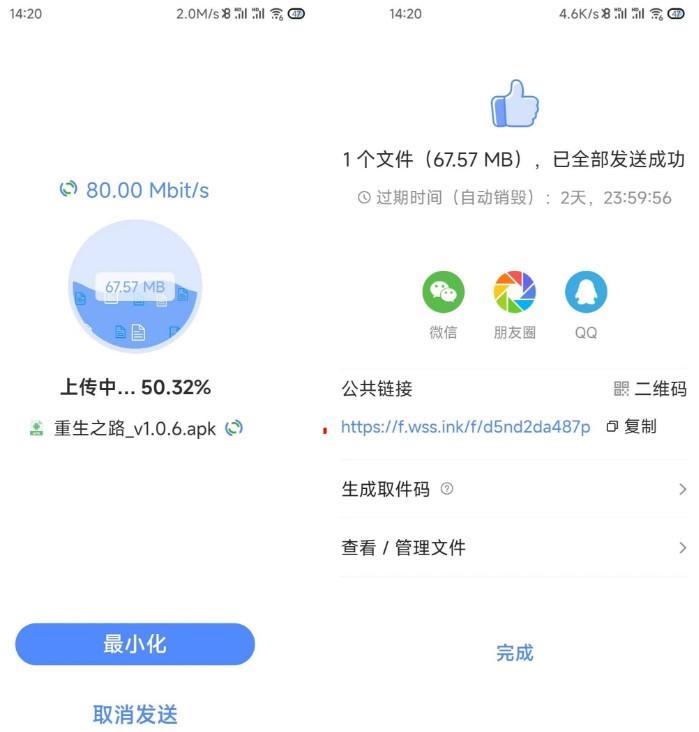The width and height of the screenshot is (699, 732).
Task: Minimize the upload with 最小化
Action: [135, 645]
